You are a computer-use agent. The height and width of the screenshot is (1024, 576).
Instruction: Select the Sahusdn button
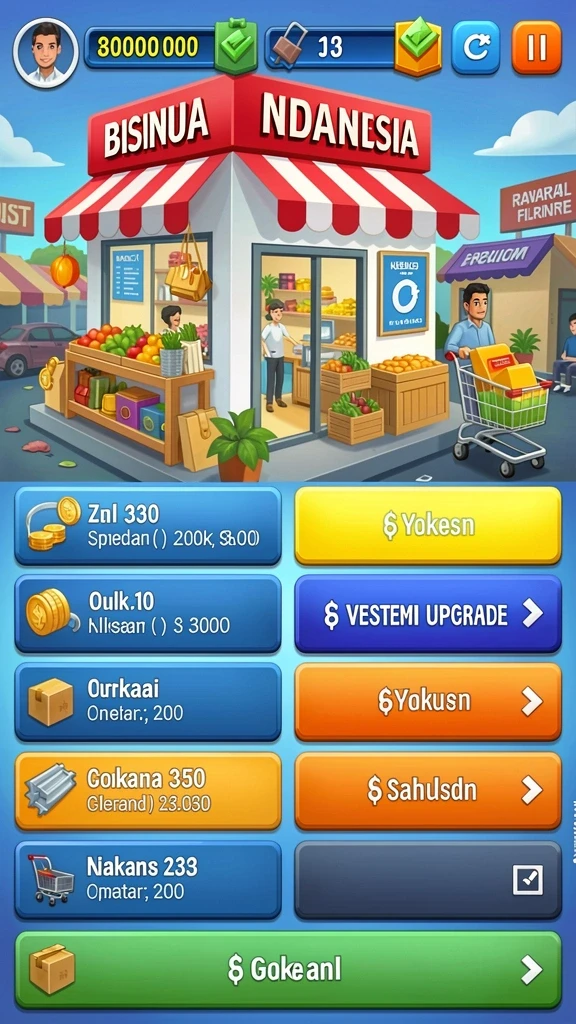[428, 791]
